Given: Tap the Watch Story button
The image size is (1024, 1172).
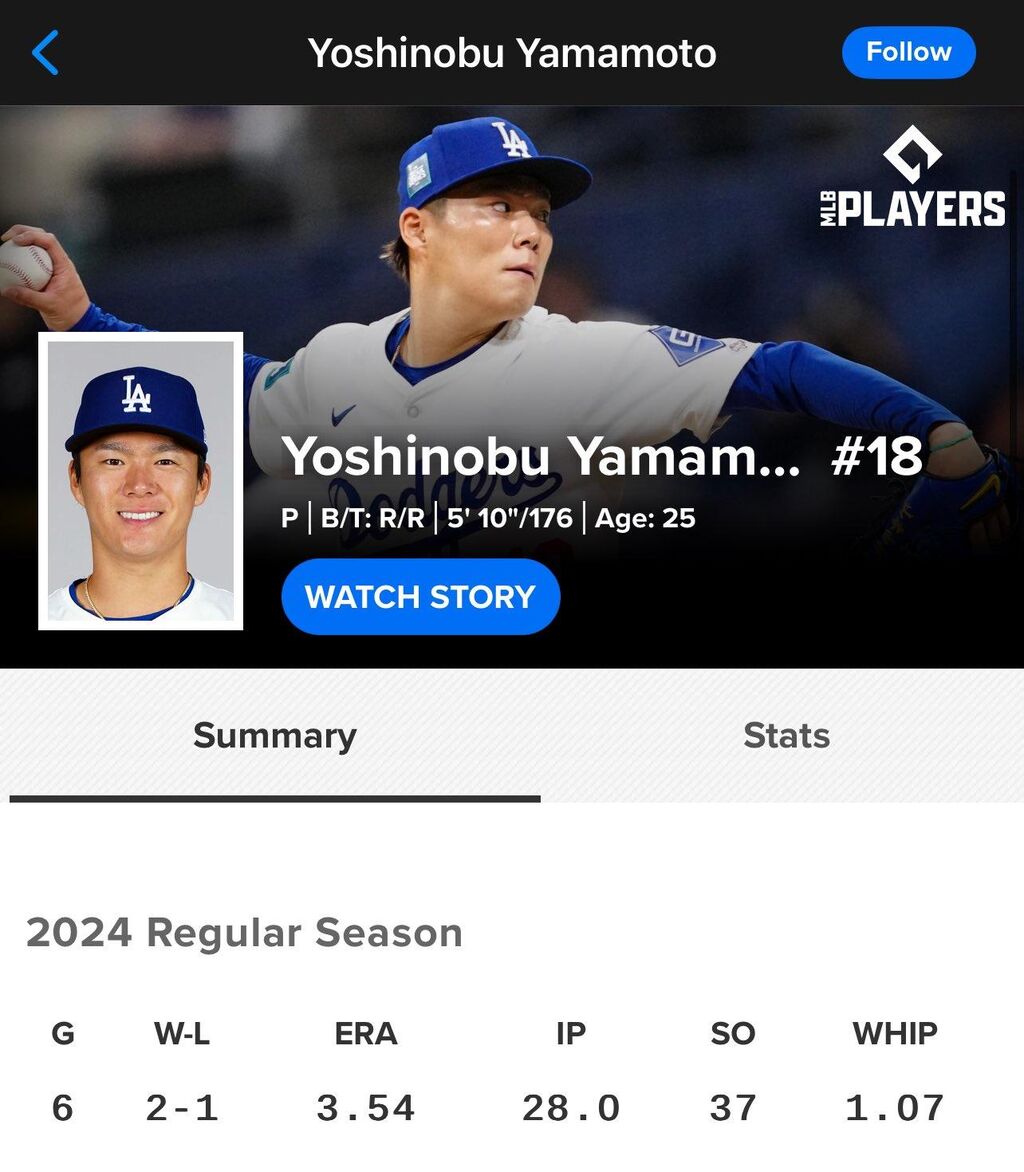Looking at the screenshot, I should [x=421, y=596].
